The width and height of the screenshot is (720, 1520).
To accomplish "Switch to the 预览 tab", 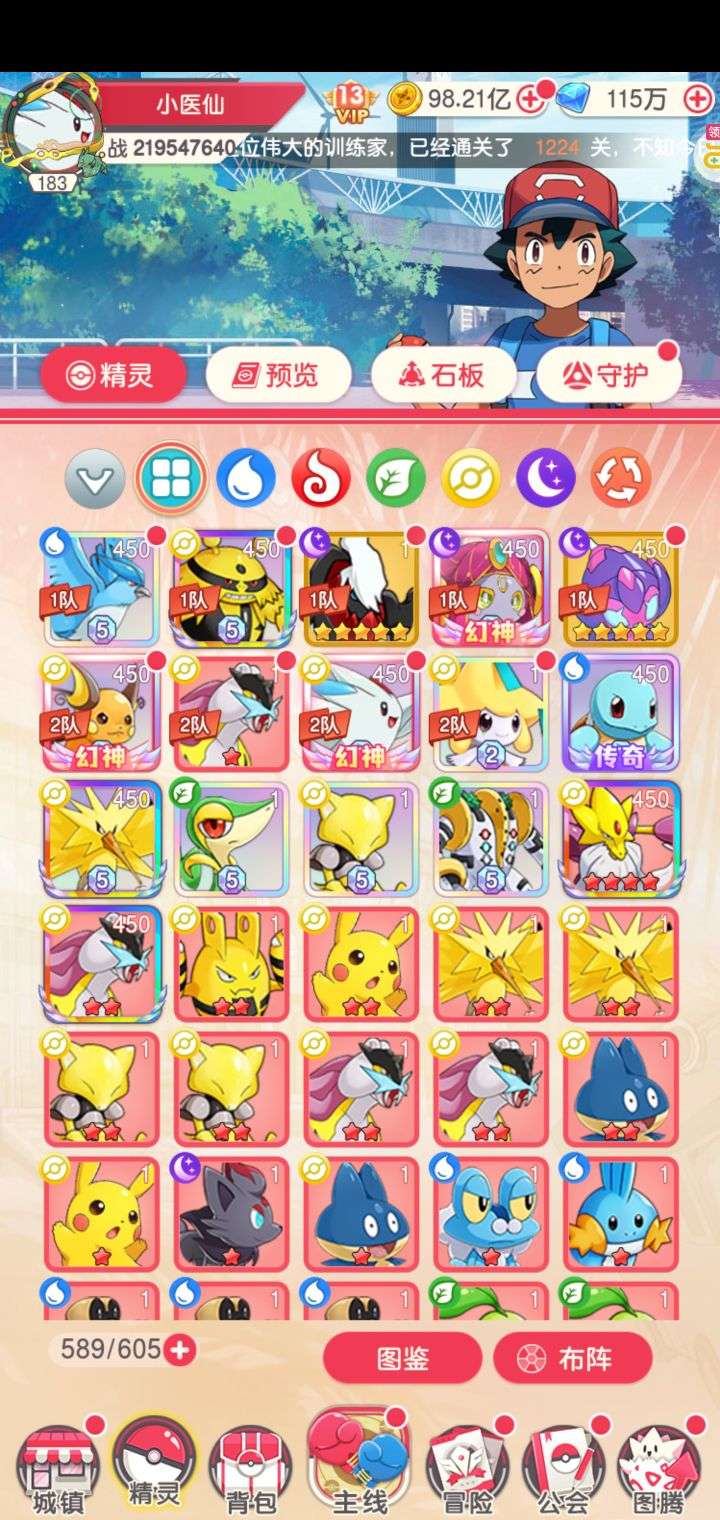I will [278, 375].
